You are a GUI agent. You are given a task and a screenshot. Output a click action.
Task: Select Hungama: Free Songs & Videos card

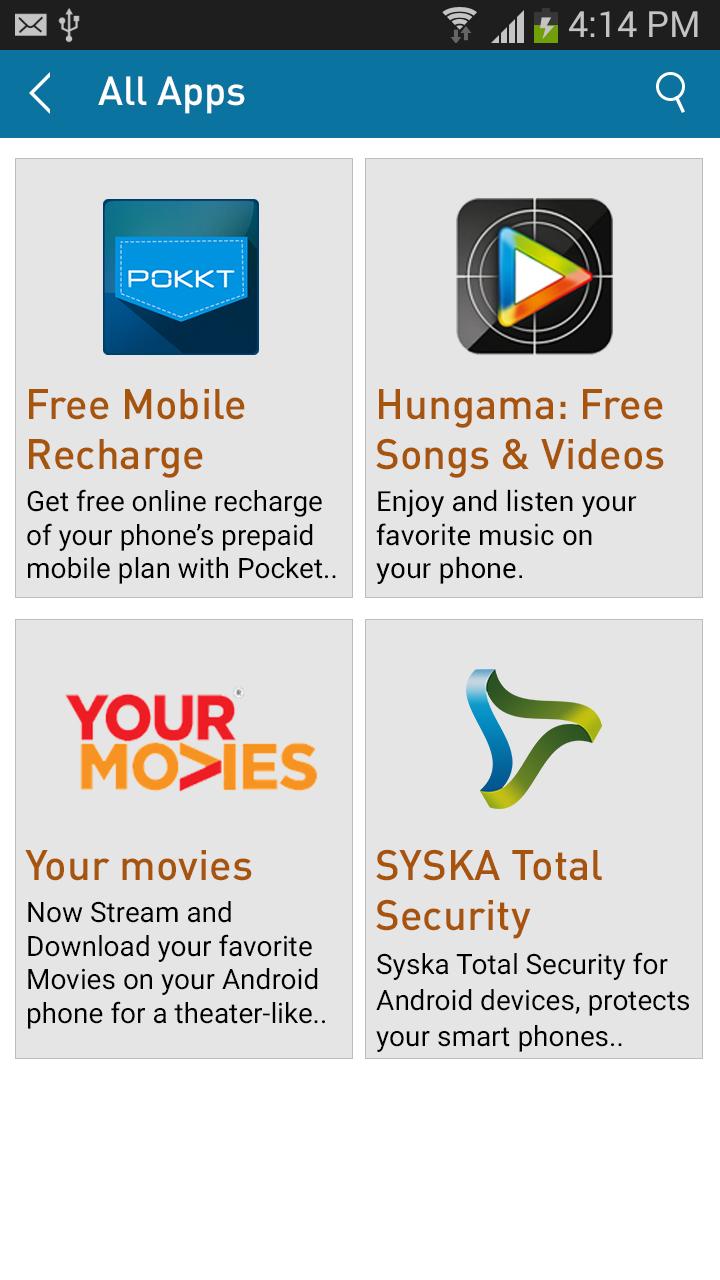coord(534,378)
